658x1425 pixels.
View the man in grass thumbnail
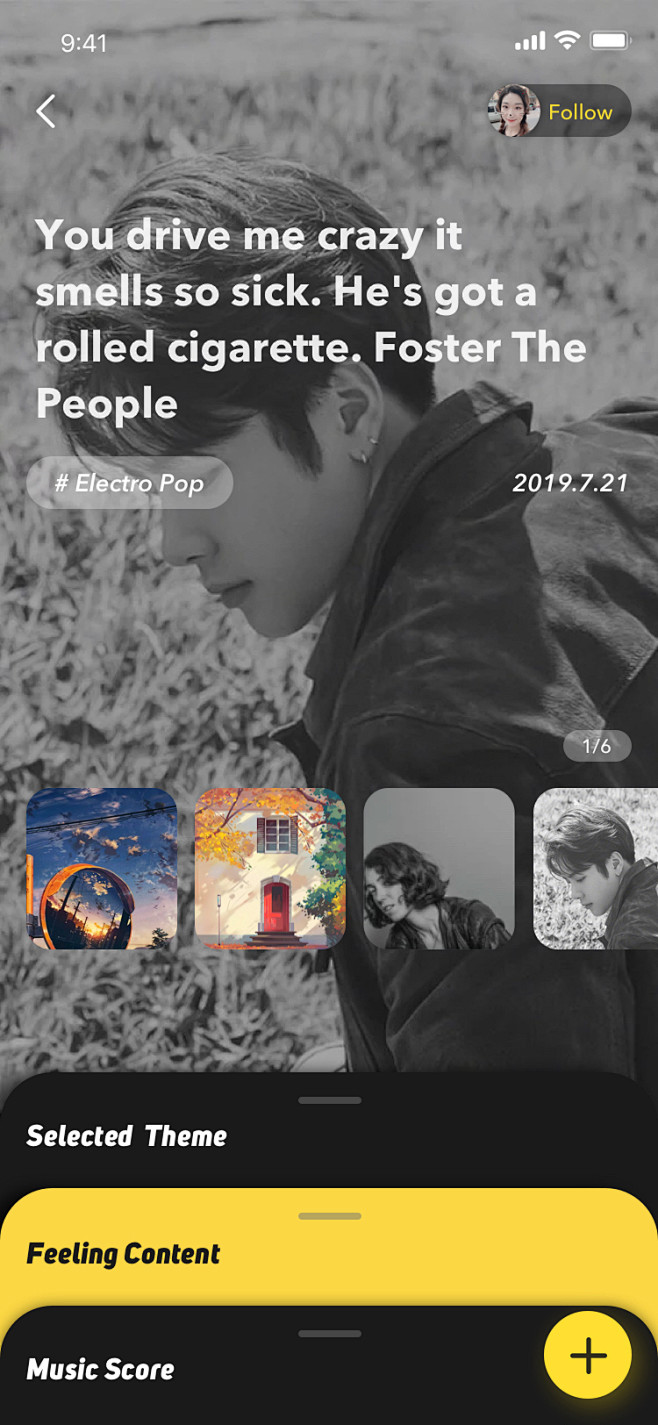(x=595, y=868)
